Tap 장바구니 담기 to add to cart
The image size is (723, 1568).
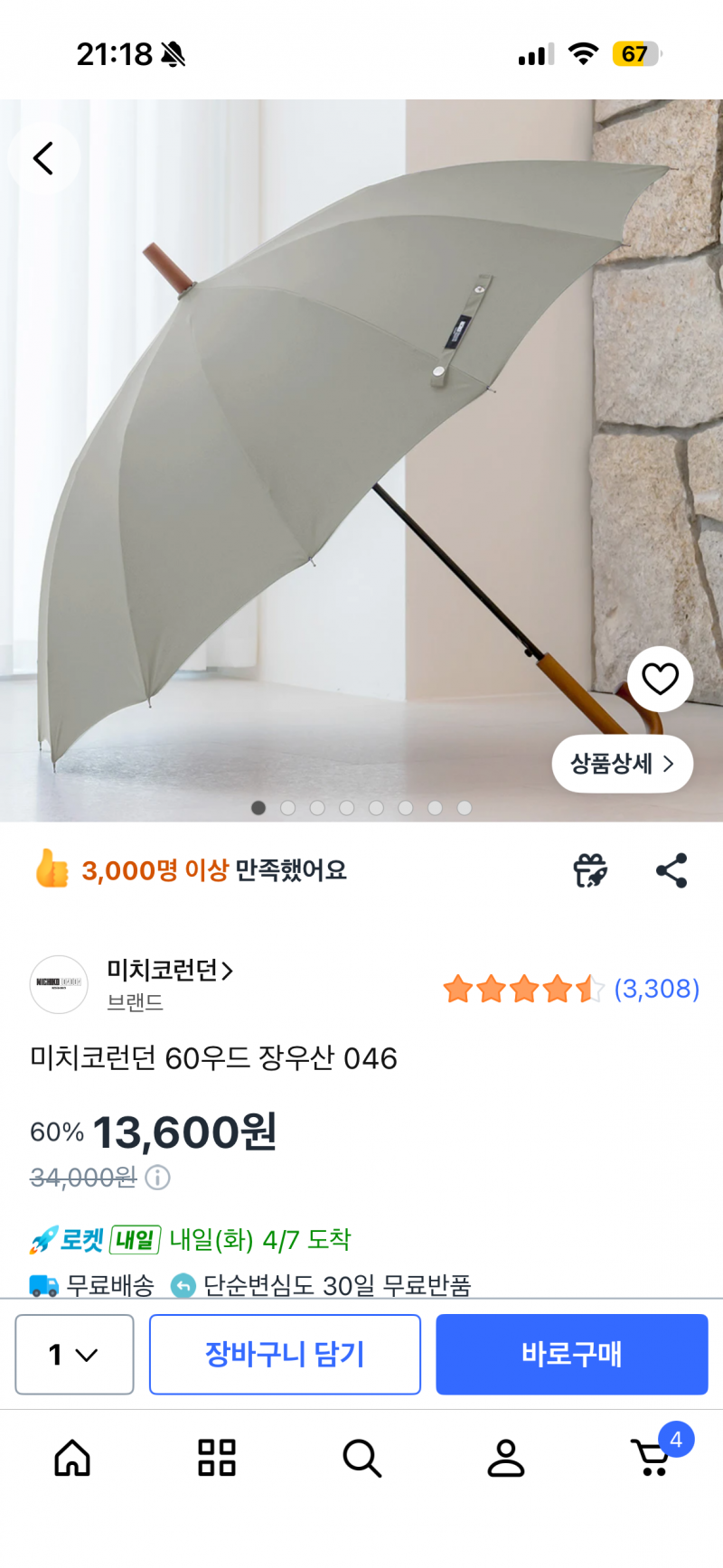[x=285, y=1355]
